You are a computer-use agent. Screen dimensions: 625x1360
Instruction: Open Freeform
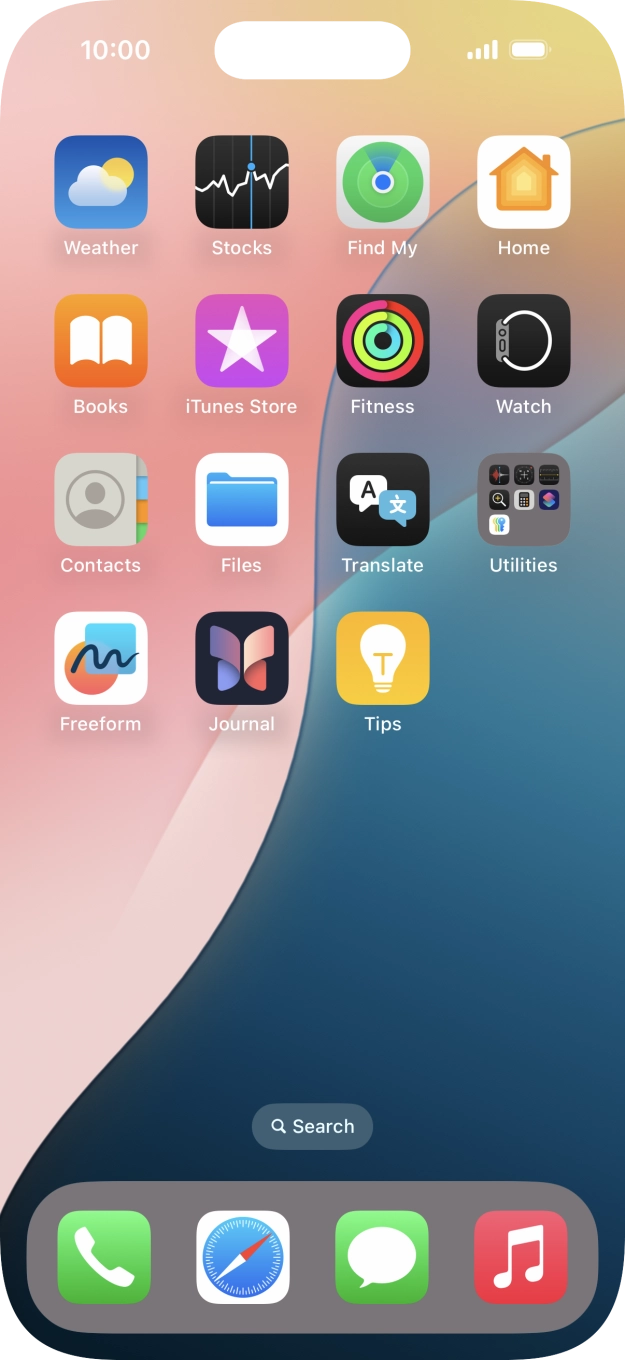click(x=101, y=658)
